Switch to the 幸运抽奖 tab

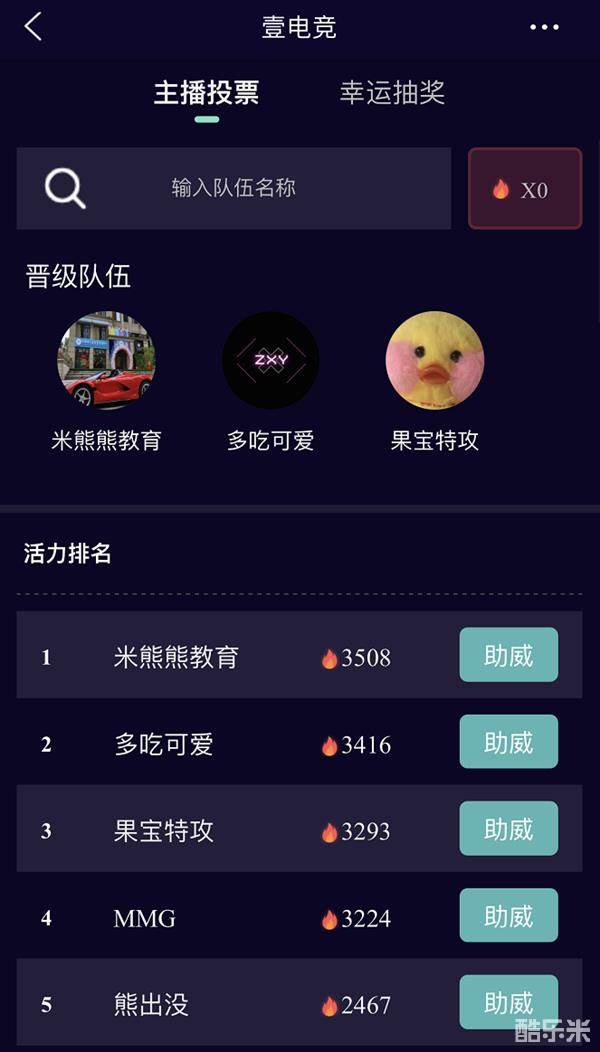[392, 93]
